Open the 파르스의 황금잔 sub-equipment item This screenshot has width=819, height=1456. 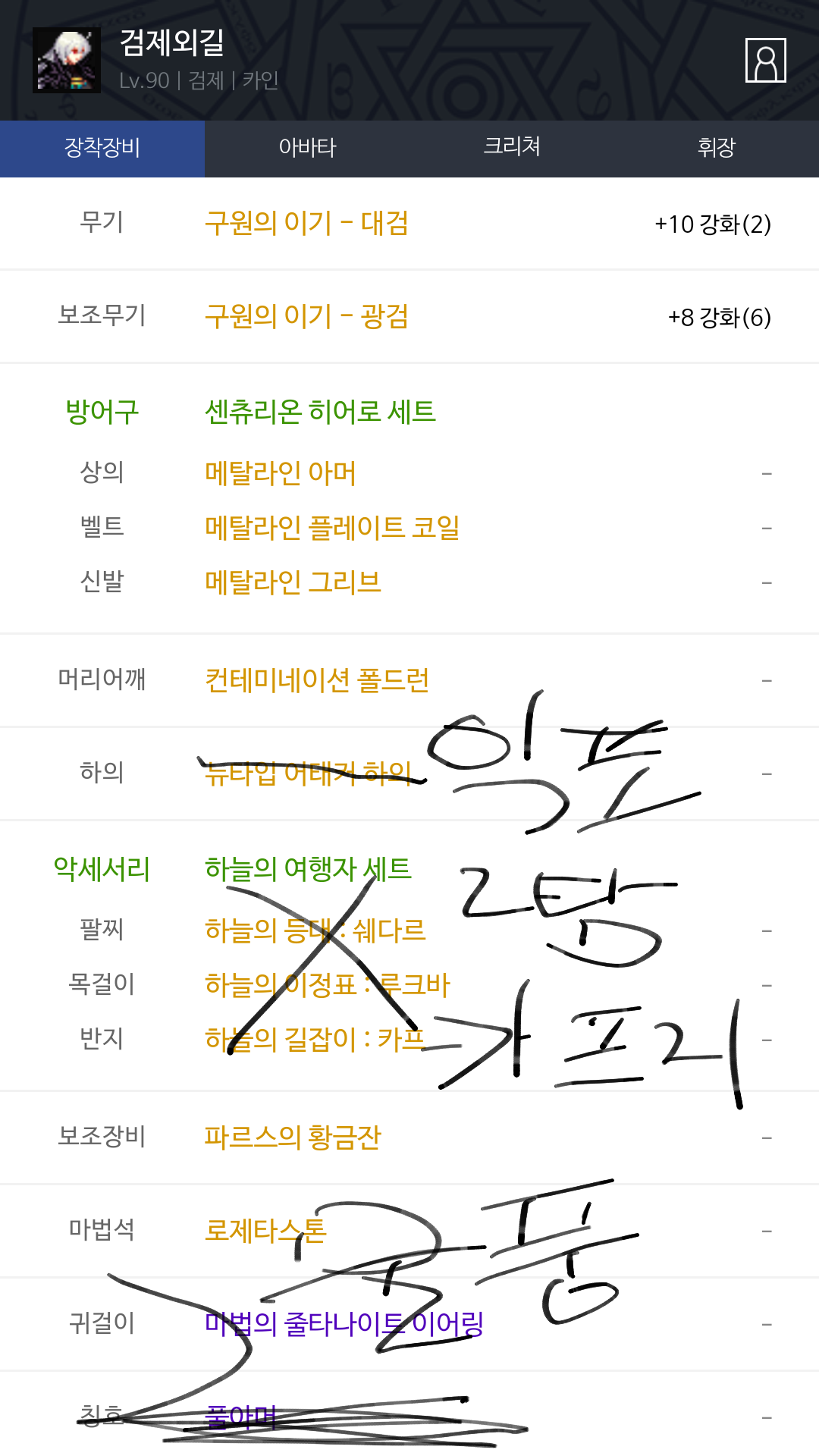coord(293,1137)
